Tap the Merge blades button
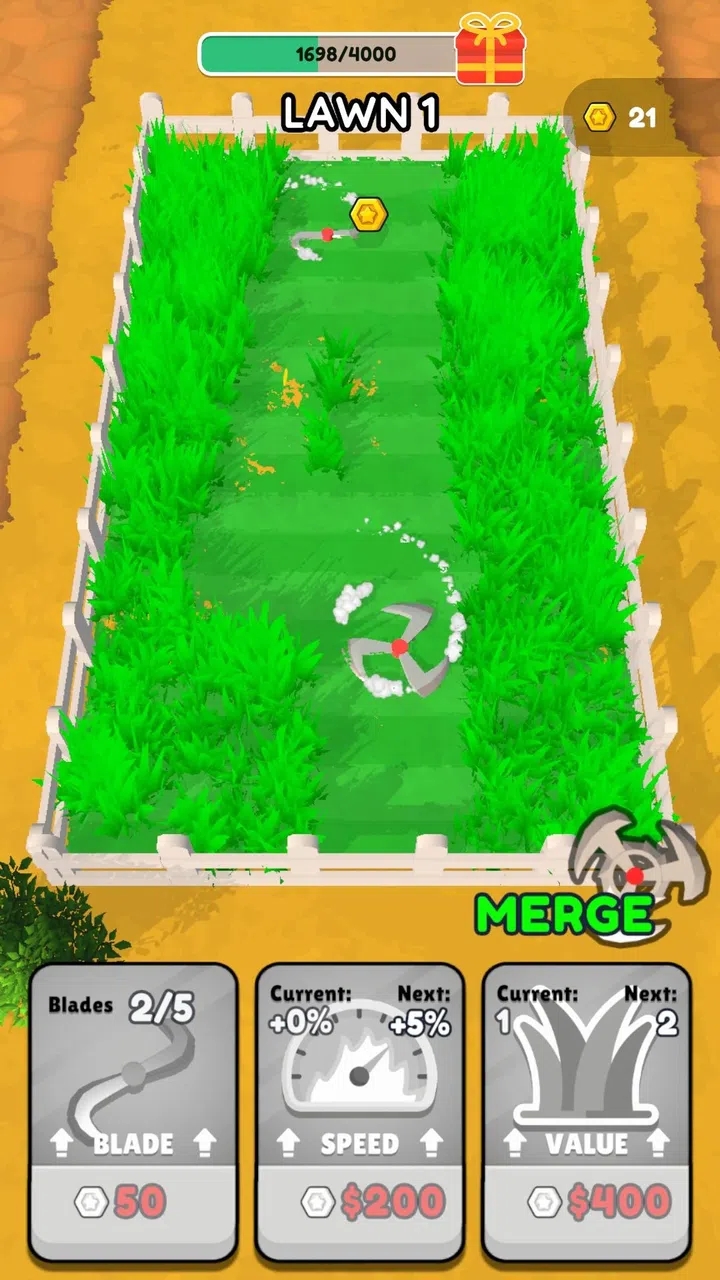This screenshot has height=1280, width=720. [x=590, y=890]
